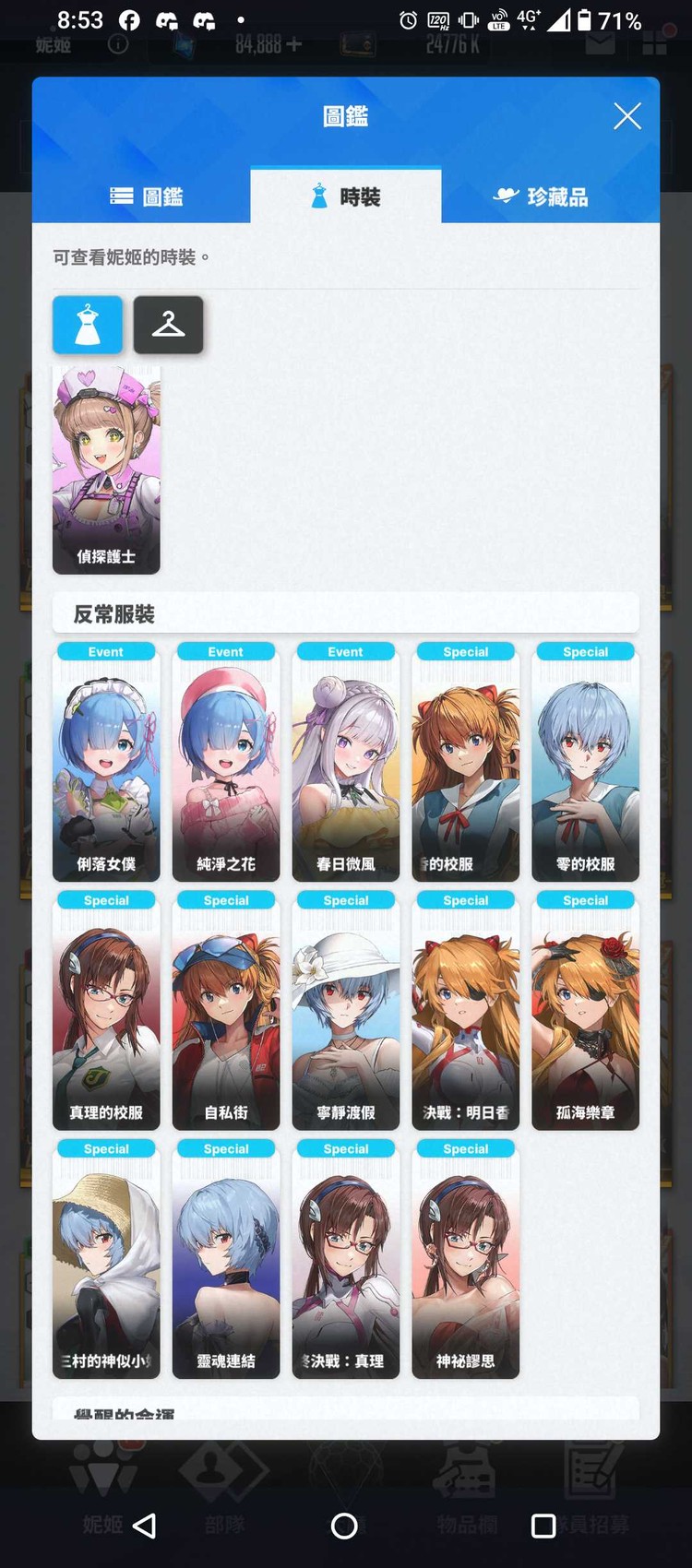Close the 圖鑑 dialog
The height and width of the screenshot is (1568, 692).
point(626,116)
